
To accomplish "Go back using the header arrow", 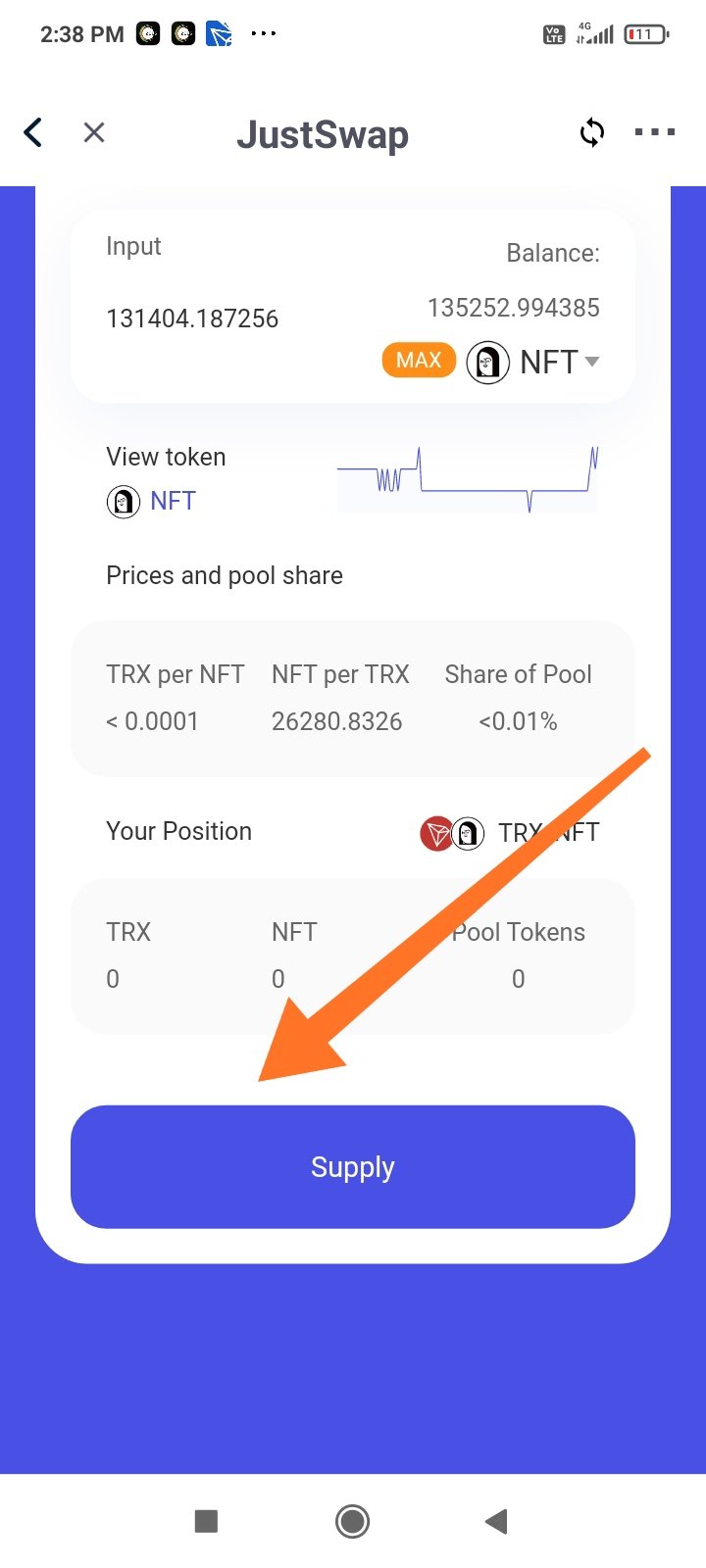I will click(33, 132).
